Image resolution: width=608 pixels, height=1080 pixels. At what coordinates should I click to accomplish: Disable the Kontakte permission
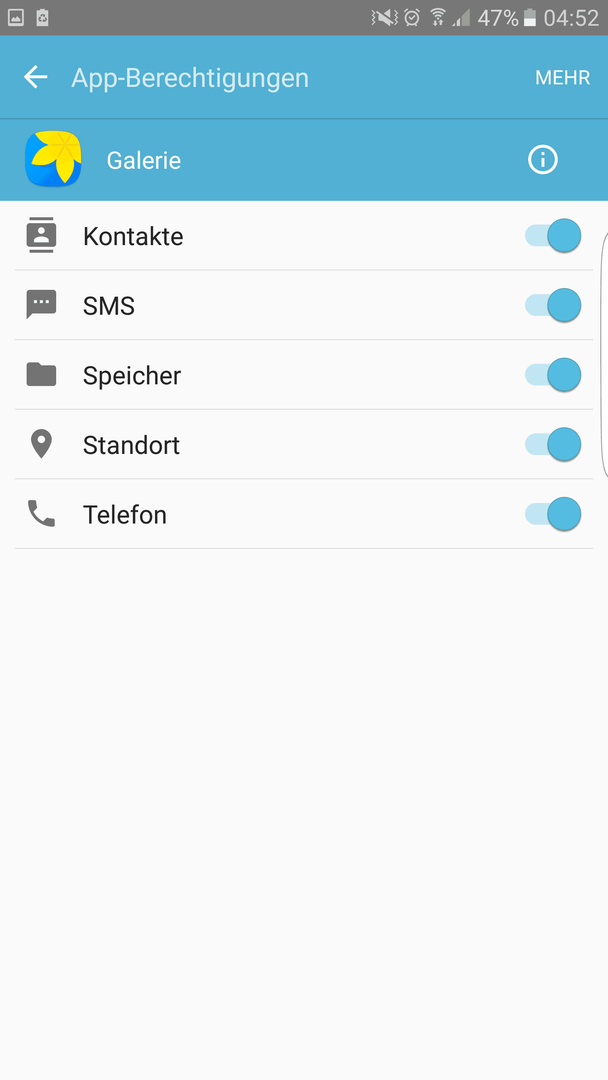553,236
